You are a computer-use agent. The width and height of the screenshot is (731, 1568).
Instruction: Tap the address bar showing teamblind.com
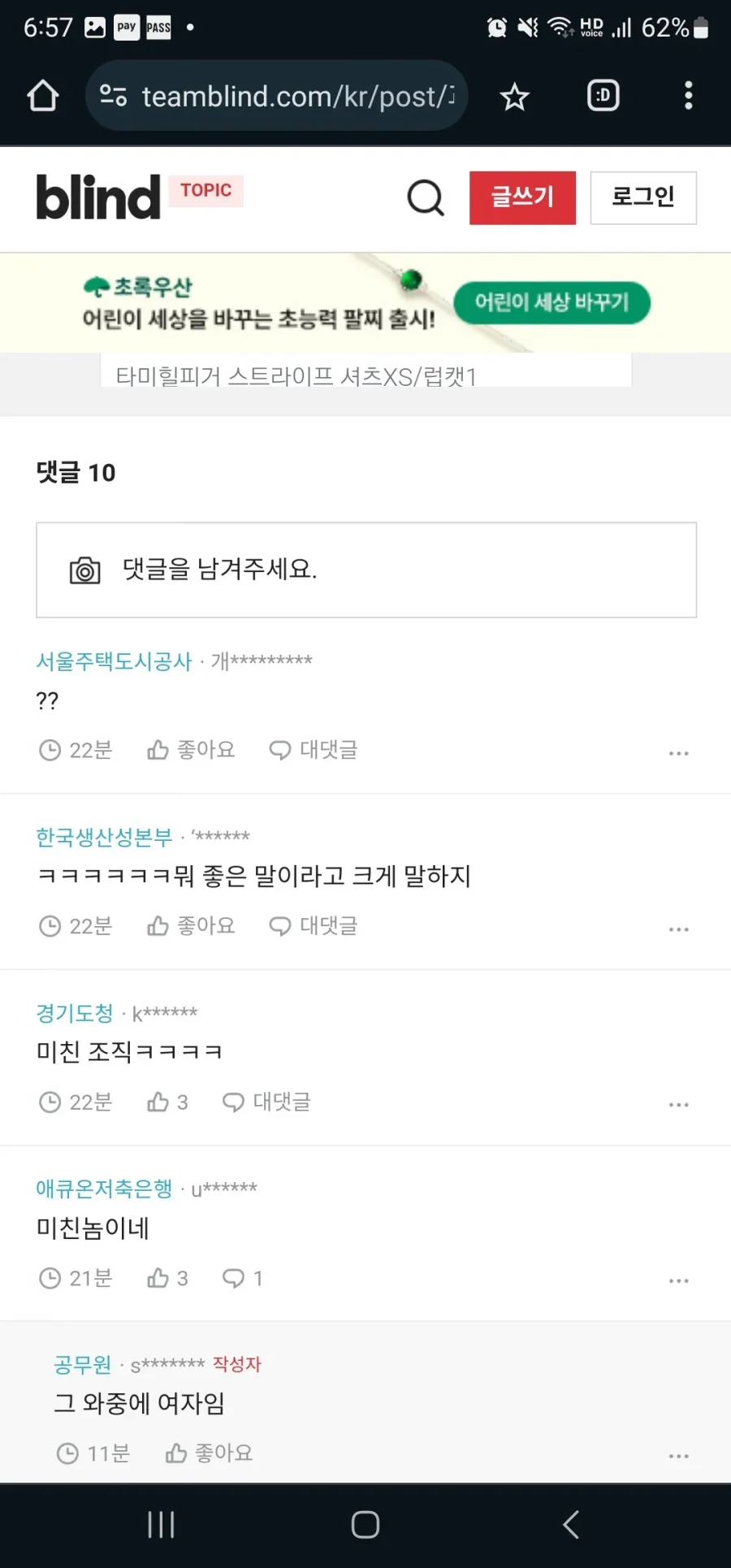click(x=276, y=96)
